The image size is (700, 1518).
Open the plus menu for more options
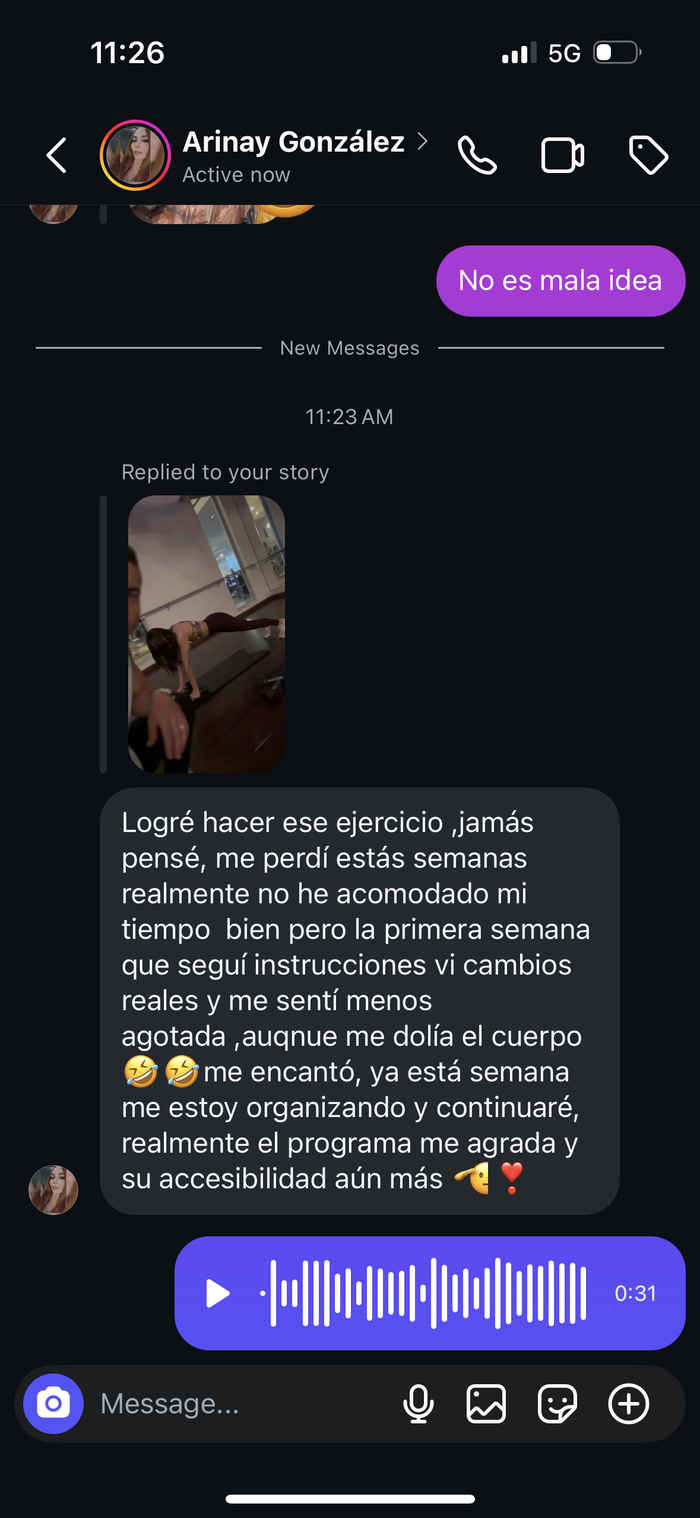(629, 1404)
